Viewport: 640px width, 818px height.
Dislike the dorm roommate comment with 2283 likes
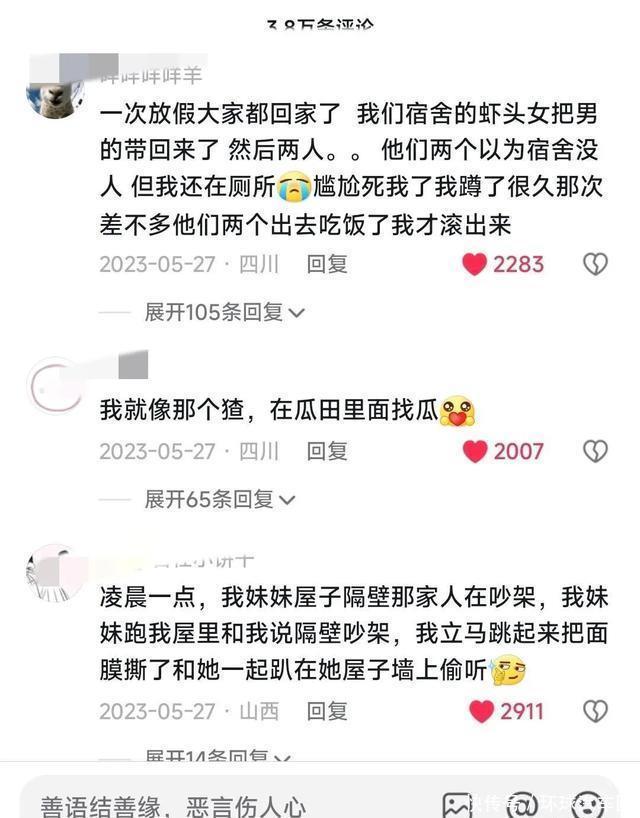pos(595,264)
